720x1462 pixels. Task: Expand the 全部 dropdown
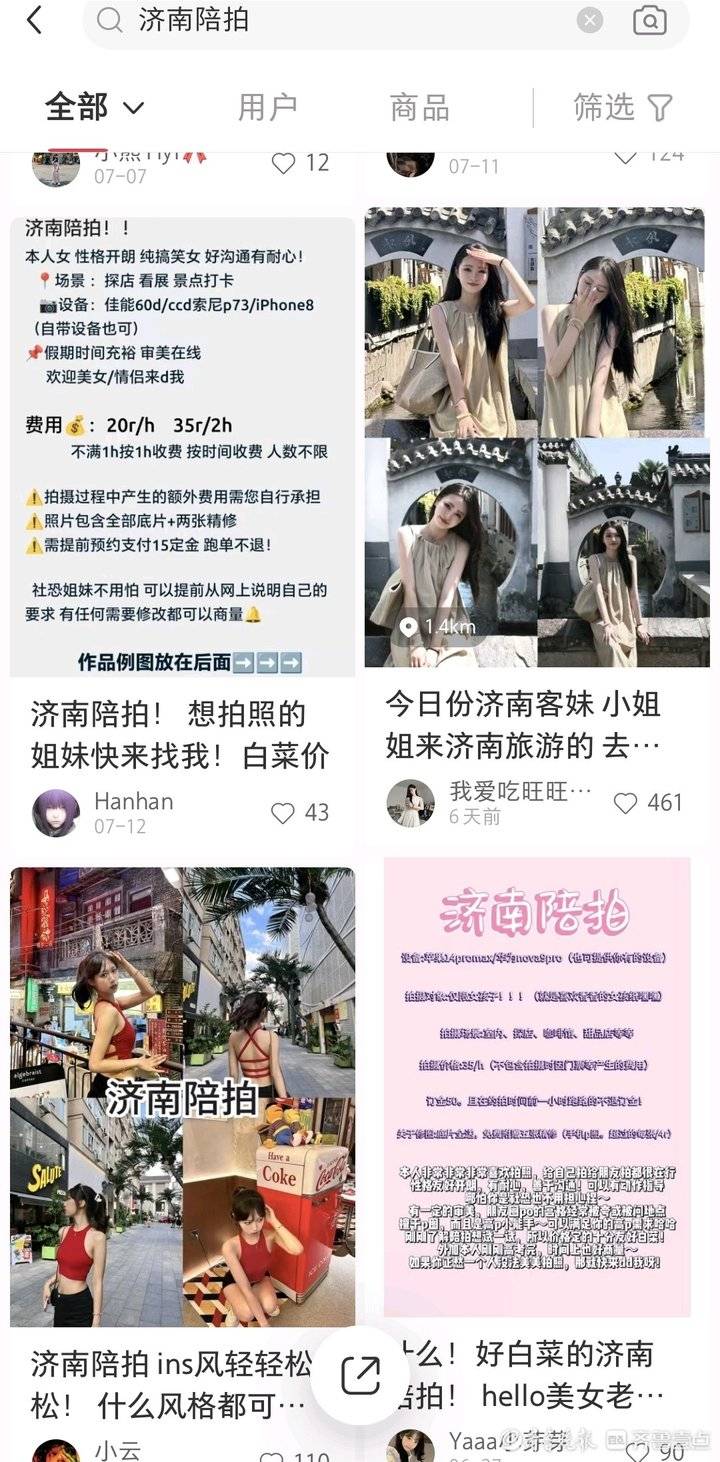(95, 107)
